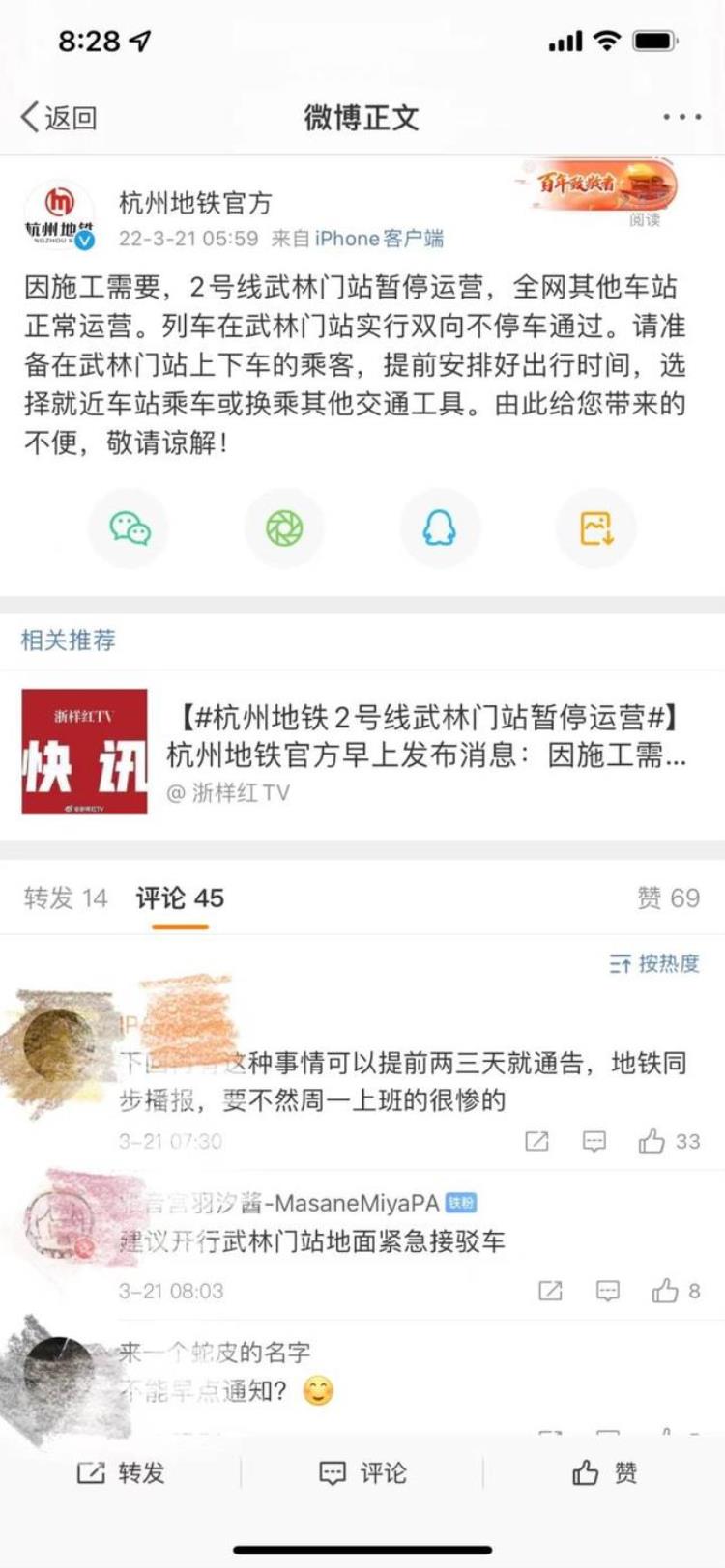Tap the comment icon in the bottom bar
Screen dimensions: 725x1568
point(362,1472)
